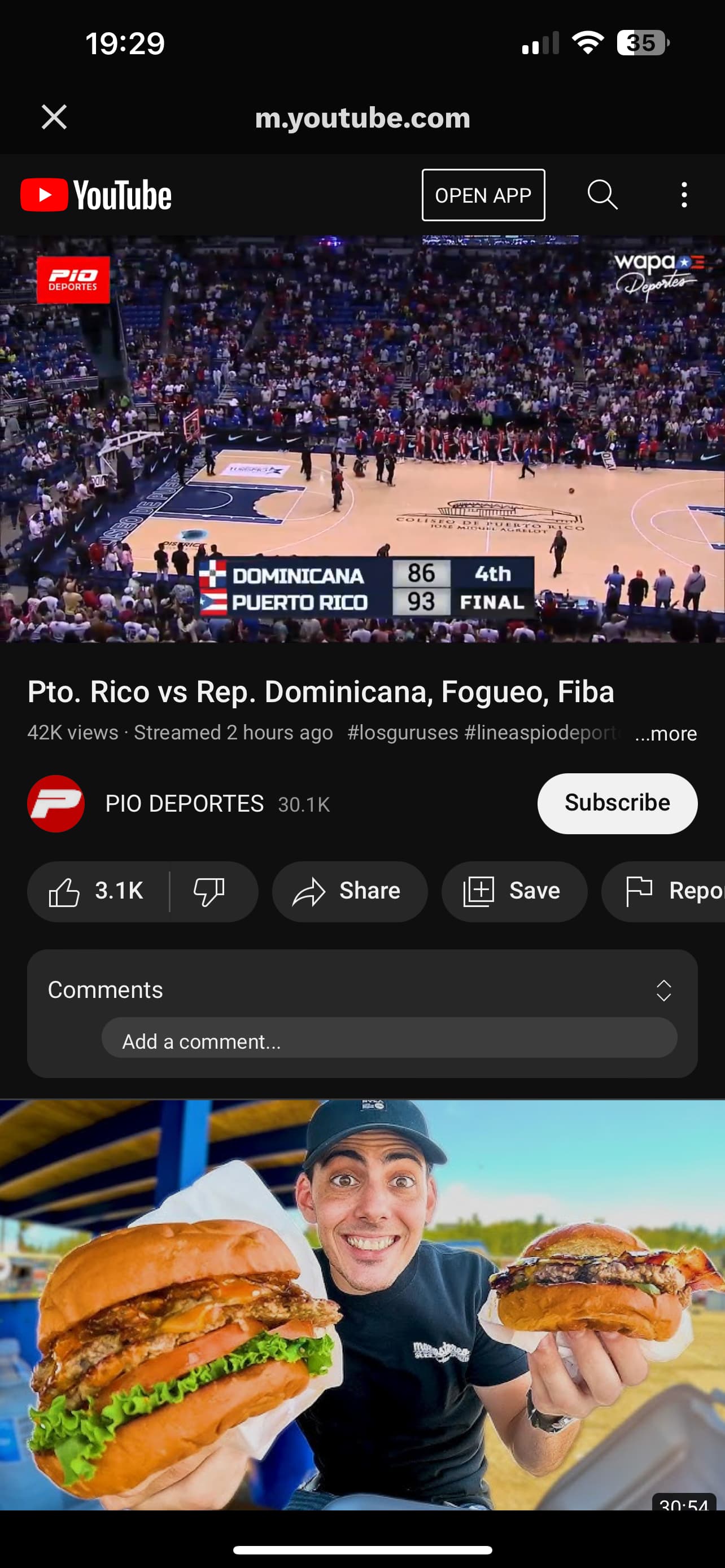The image size is (725, 1568).
Task: Expand description with ...more
Action: 665,733
